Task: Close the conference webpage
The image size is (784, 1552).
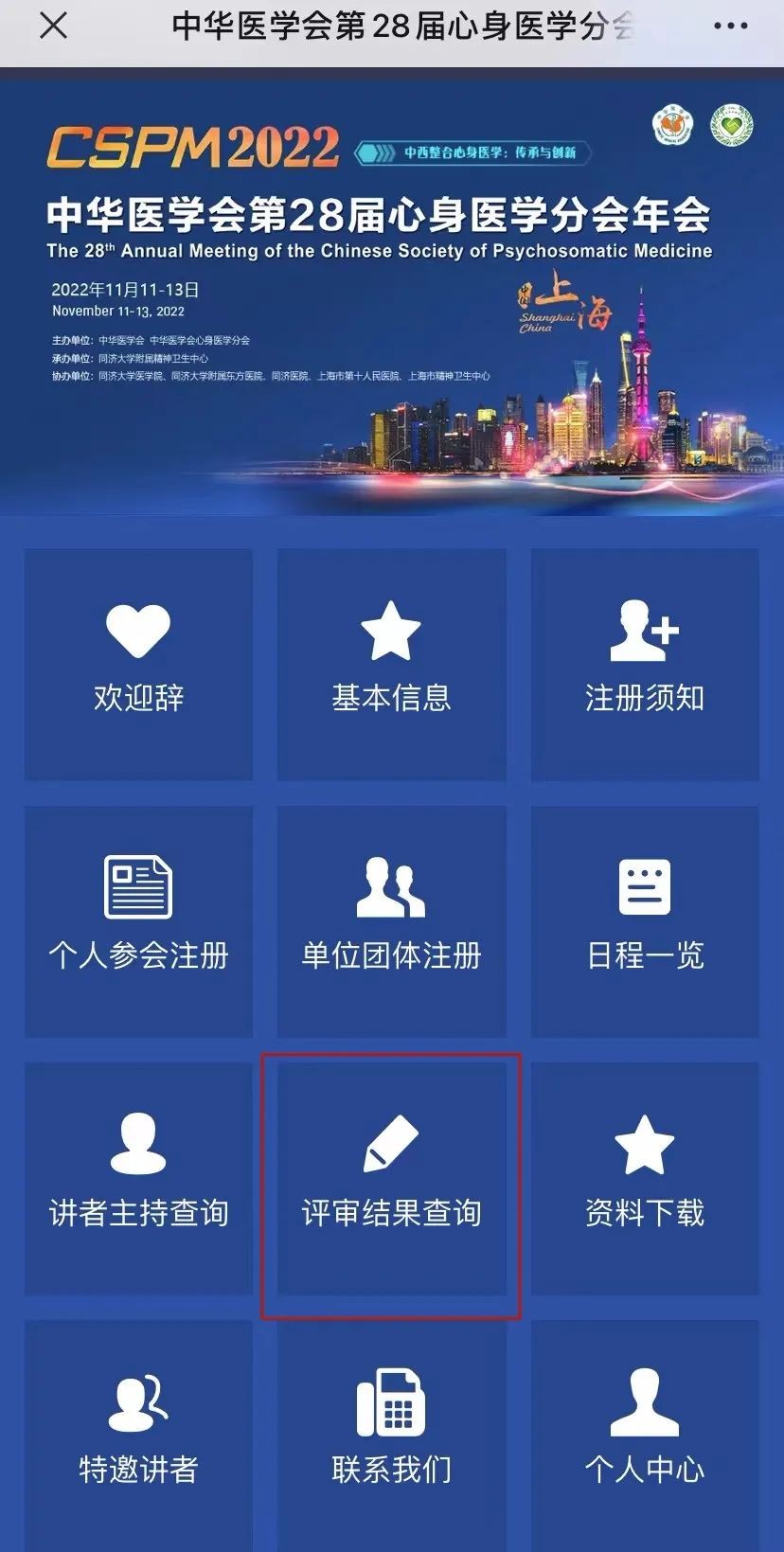Action: click(54, 26)
